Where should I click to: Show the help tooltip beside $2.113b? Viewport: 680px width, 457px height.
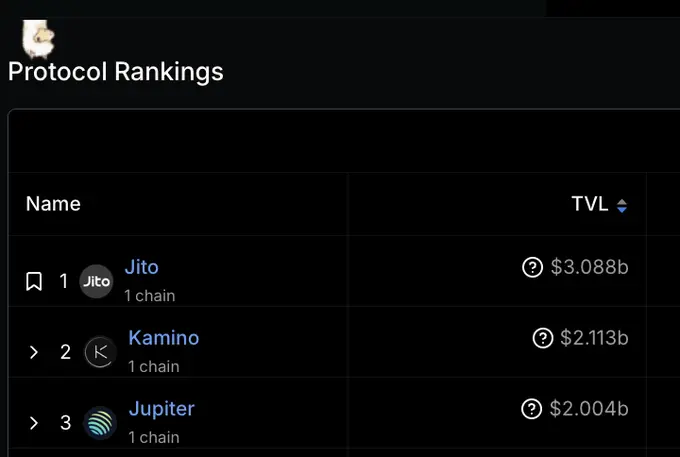tap(543, 339)
